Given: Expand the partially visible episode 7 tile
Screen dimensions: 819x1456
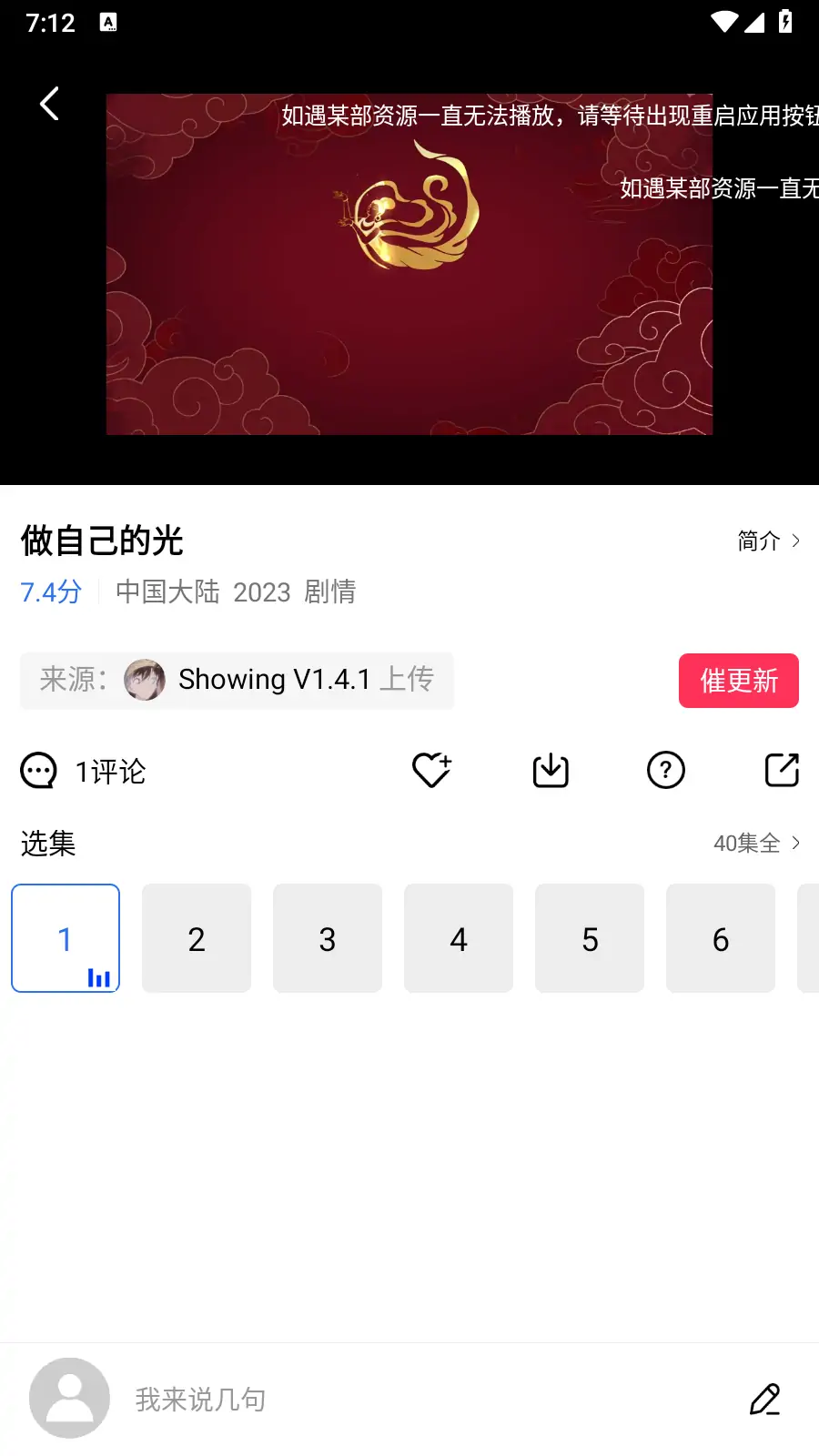Looking at the screenshot, I should coord(808,938).
